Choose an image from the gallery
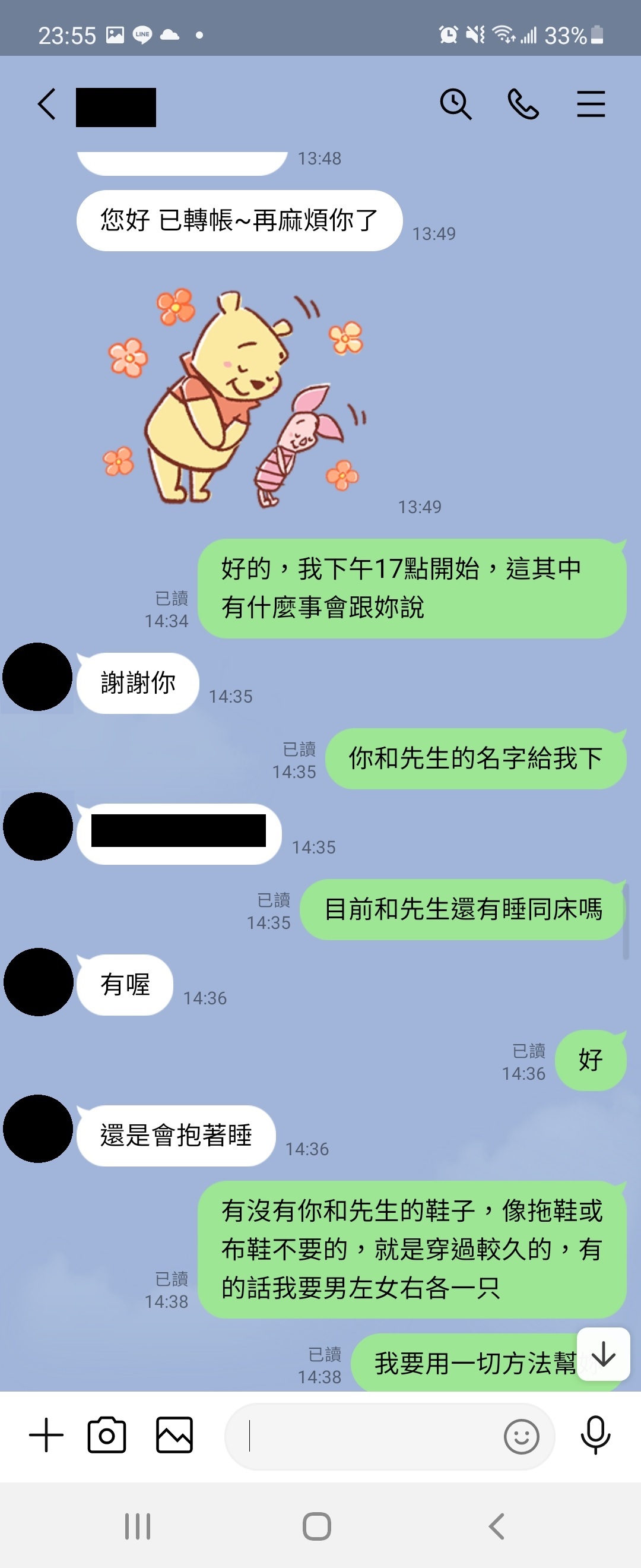641x1568 pixels. click(x=174, y=1436)
